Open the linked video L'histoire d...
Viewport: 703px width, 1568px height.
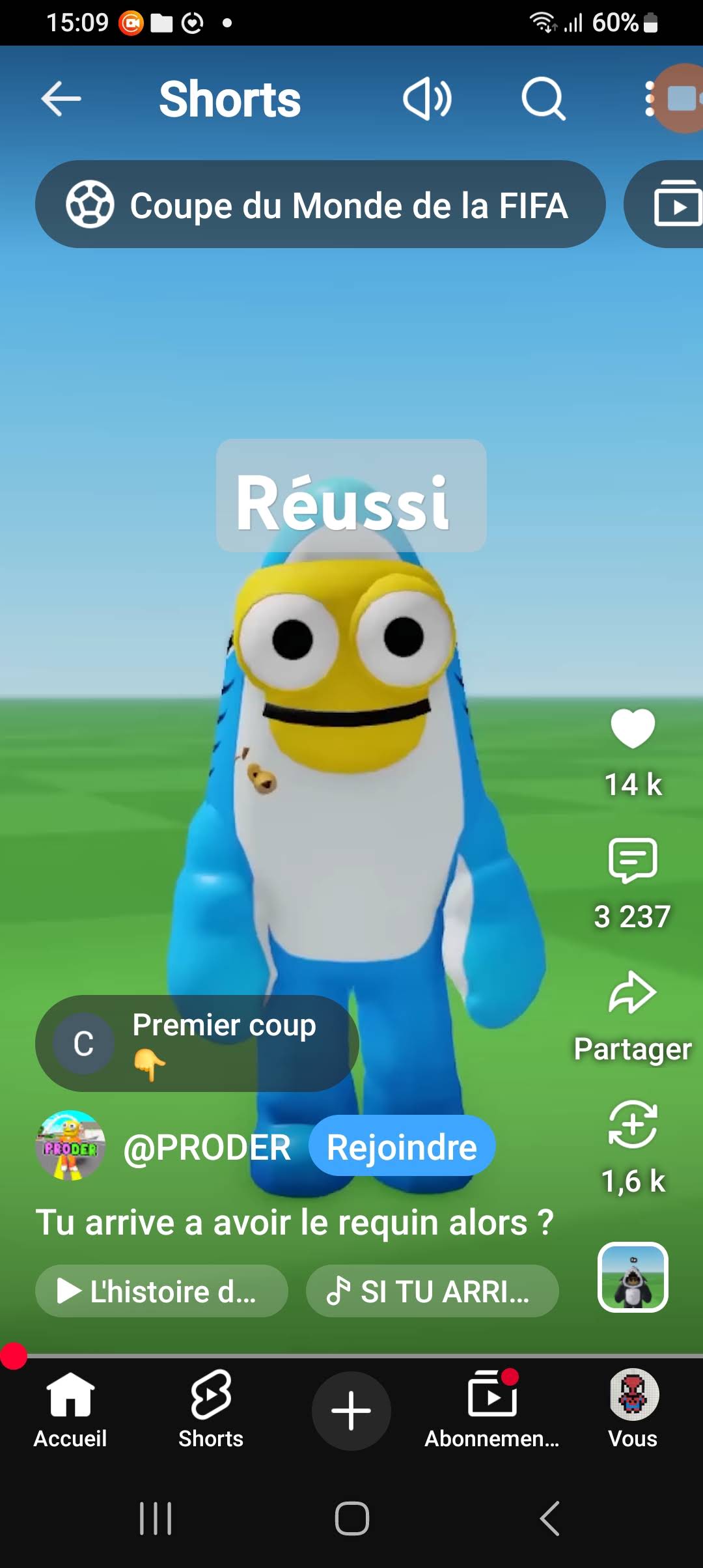(161, 1291)
